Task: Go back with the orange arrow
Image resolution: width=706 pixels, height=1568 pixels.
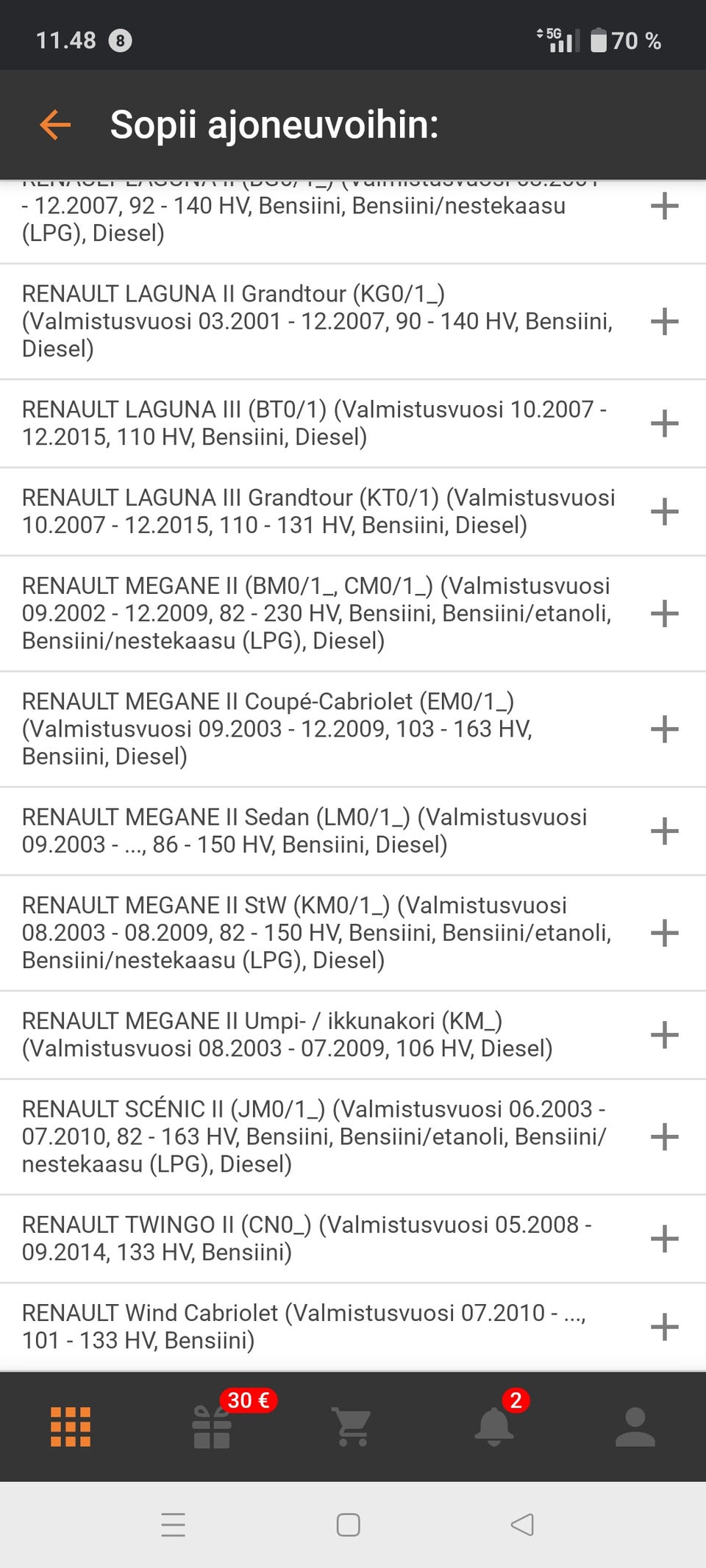Action: click(x=55, y=124)
